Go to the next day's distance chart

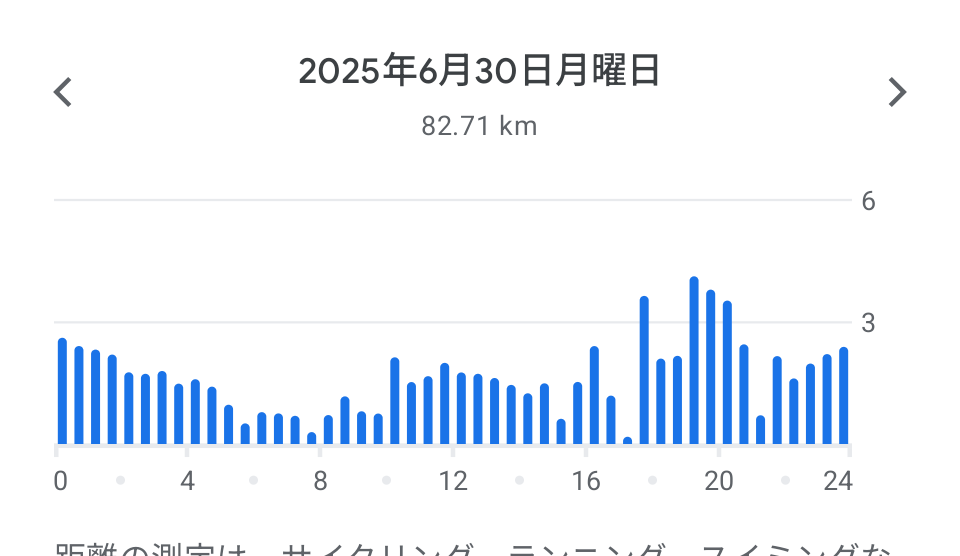click(897, 92)
